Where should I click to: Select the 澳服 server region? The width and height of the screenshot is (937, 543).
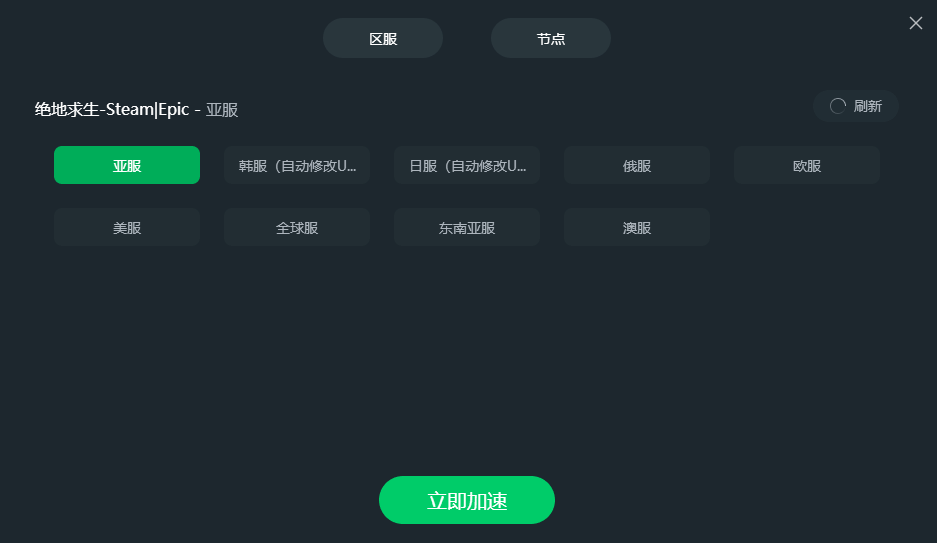tap(637, 227)
